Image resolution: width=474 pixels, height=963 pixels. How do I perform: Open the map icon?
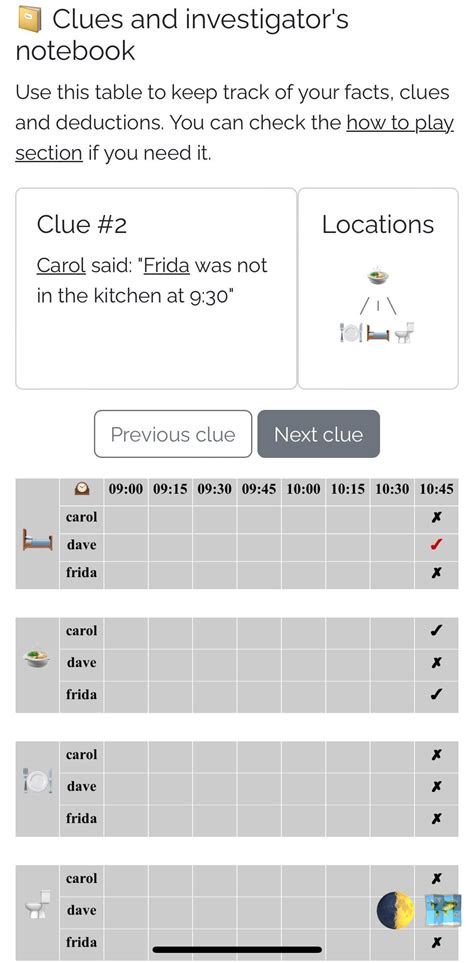[x=443, y=910]
